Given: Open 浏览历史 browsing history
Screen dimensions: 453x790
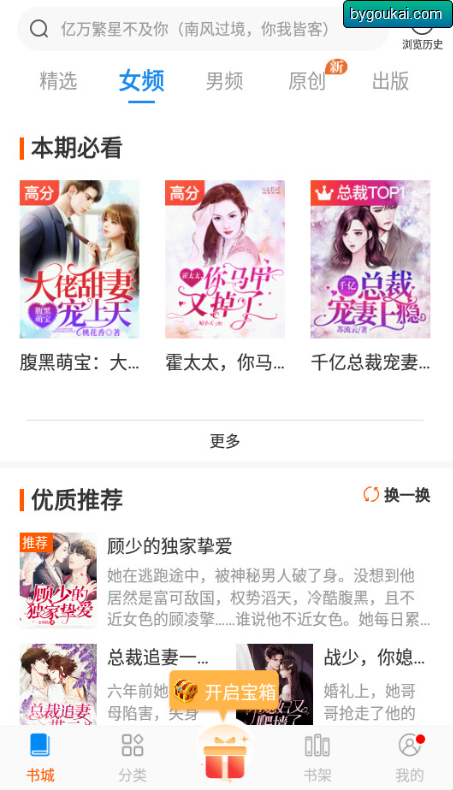Looking at the screenshot, I should [422, 36].
